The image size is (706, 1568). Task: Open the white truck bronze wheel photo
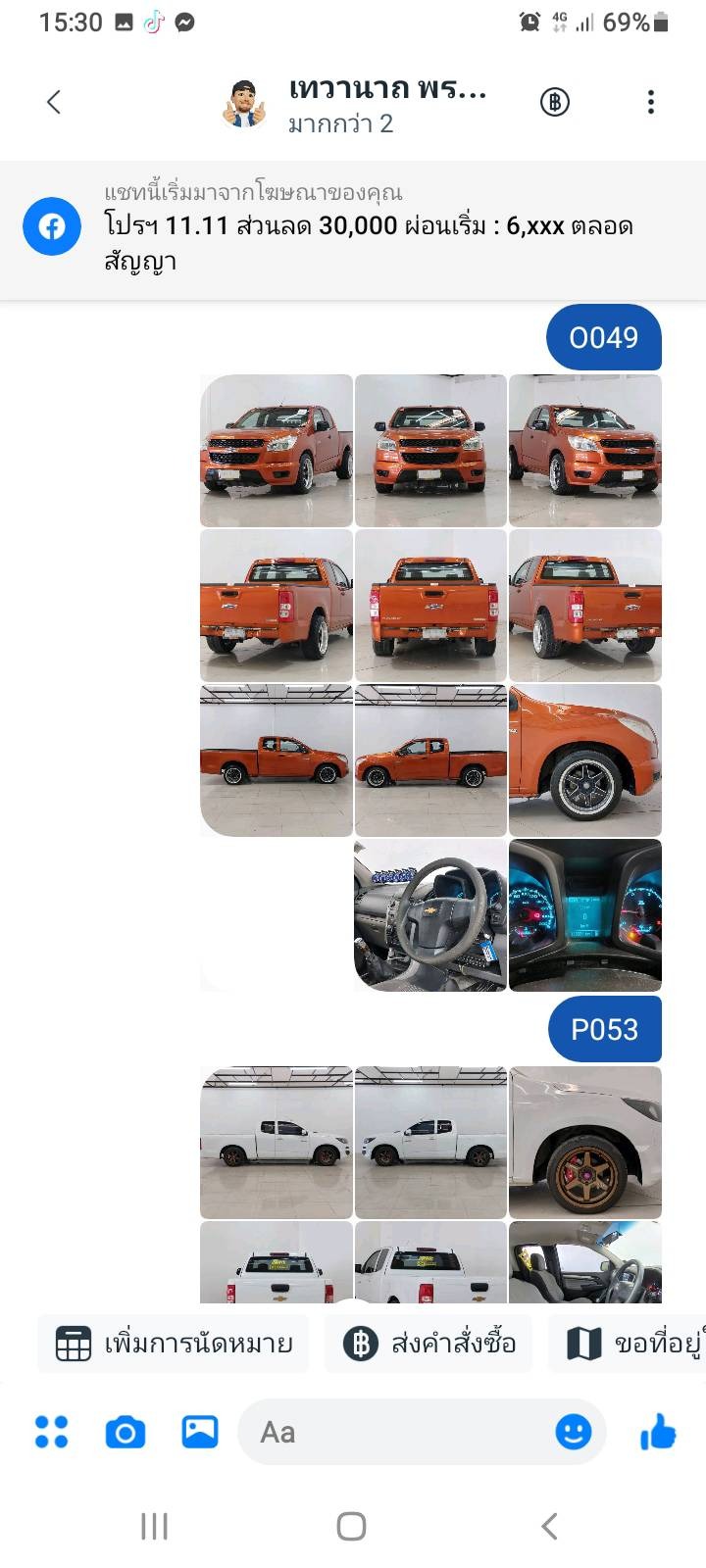coord(585,1143)
